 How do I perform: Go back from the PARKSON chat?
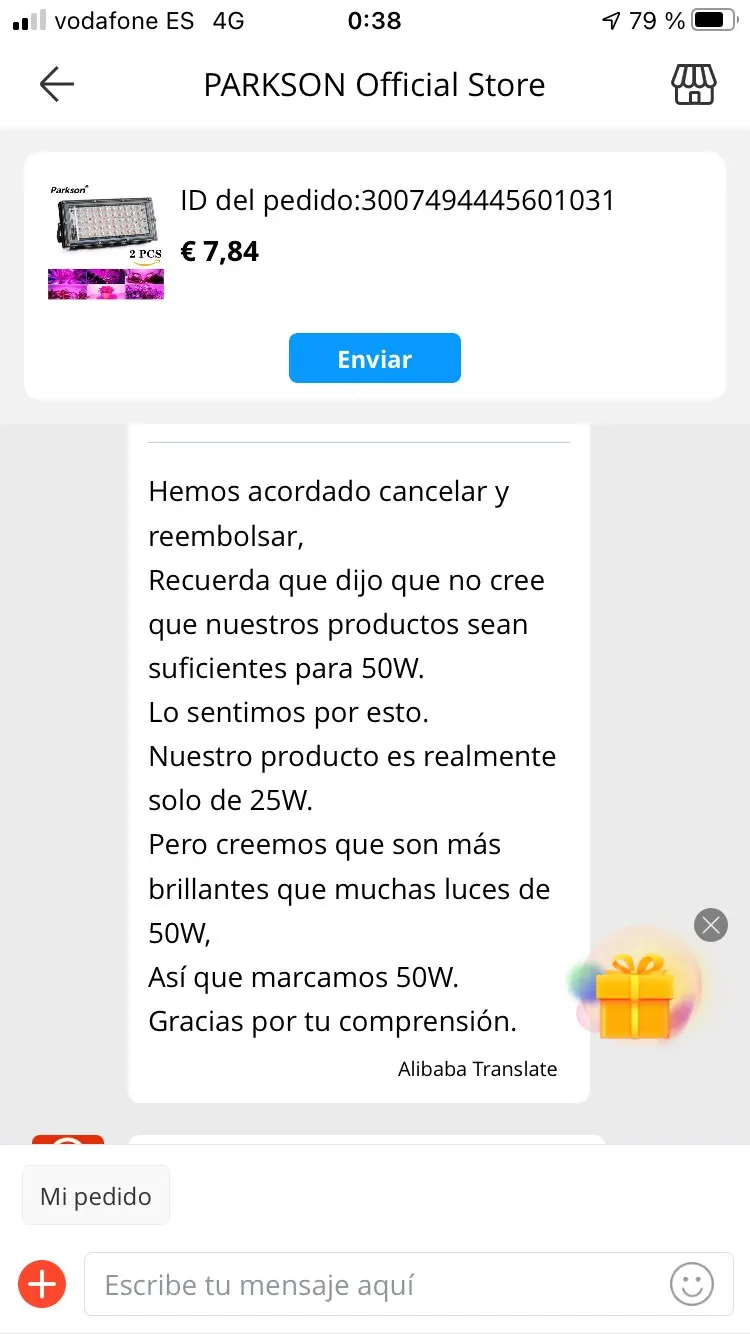click(57, 85)
